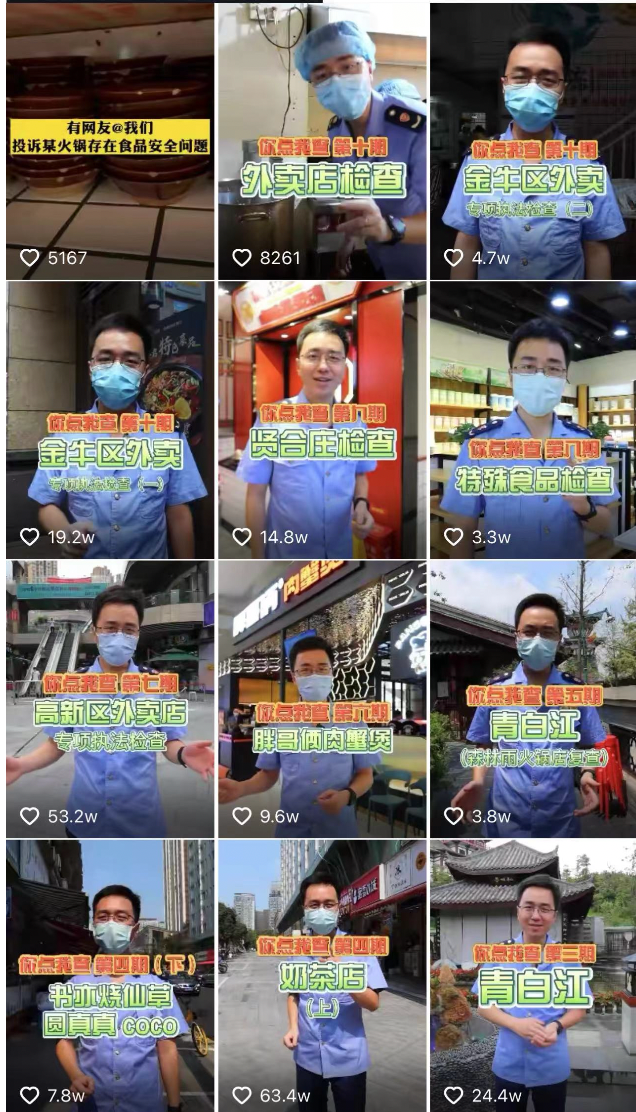This screenshot has height=1112, width=636.
Task: Watch the 贤合庄检查 video
Action: [322, 419]
